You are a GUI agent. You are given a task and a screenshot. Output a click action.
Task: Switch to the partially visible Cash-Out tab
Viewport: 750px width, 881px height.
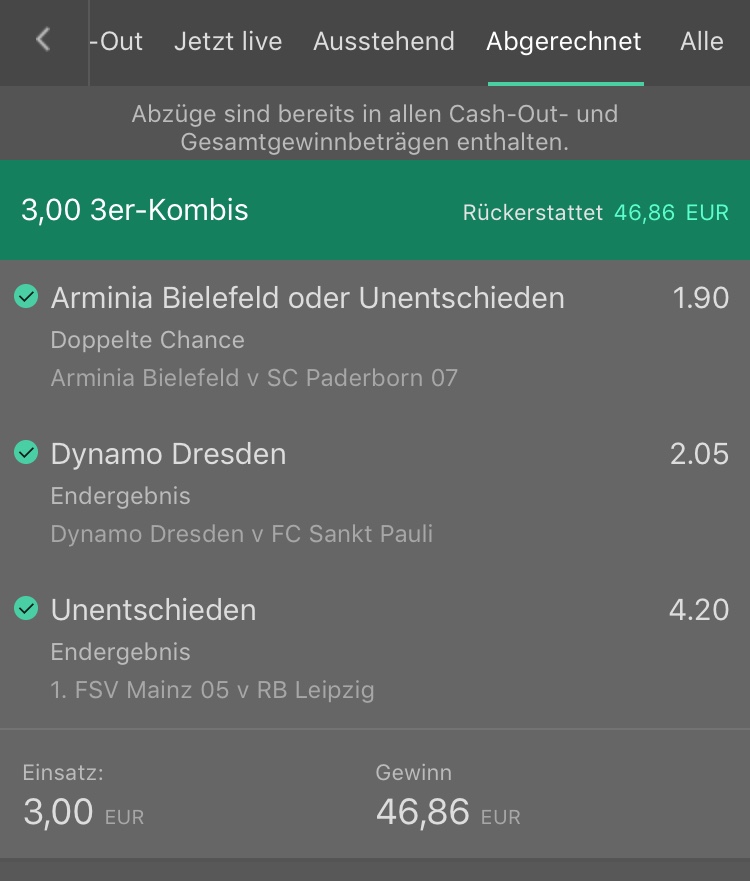[118, 42]
